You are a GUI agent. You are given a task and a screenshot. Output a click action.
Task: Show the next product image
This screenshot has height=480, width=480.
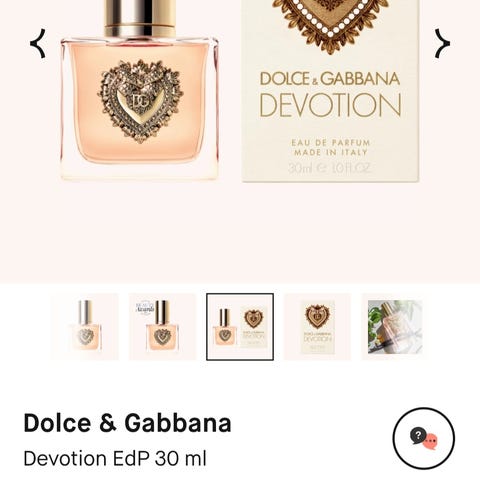(442, 43)
